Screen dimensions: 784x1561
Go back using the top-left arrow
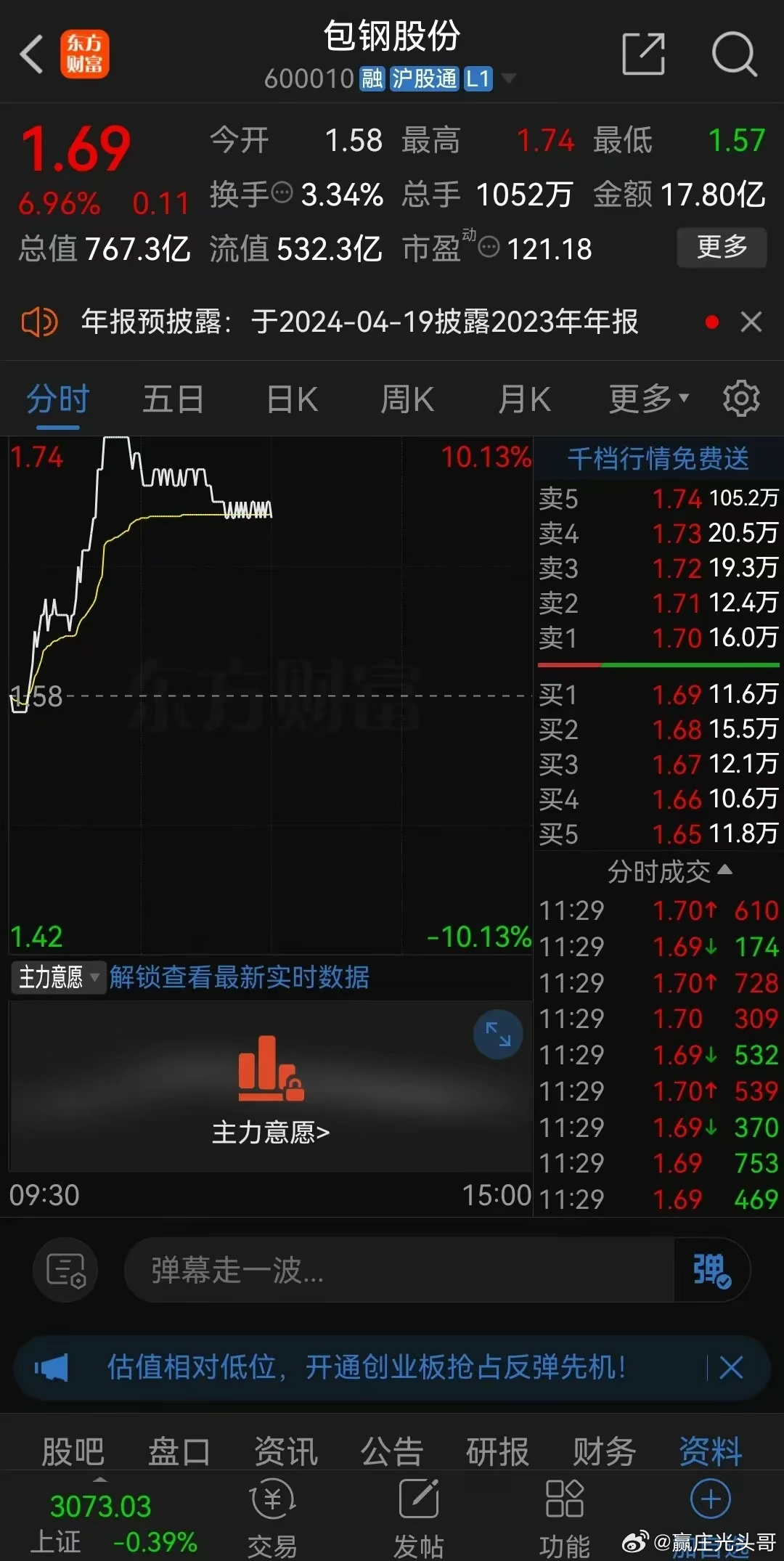point(32,54)
